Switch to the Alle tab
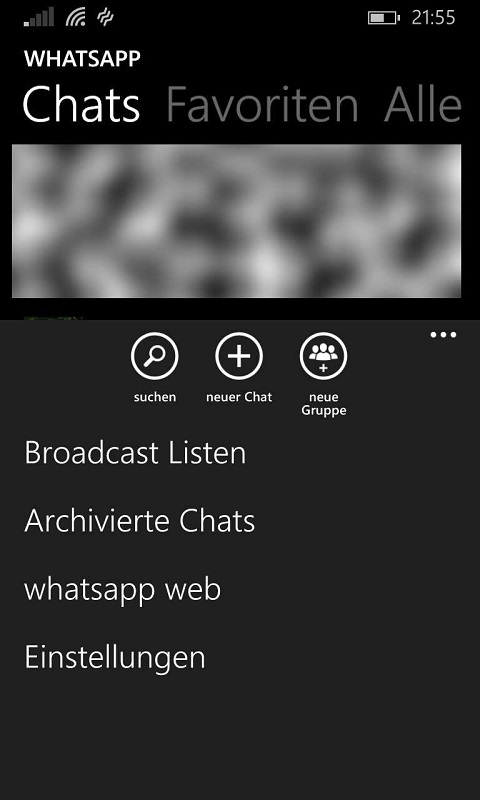Viewport: 480px width, 800px height. pyautogui.click(x=423, y=104)
